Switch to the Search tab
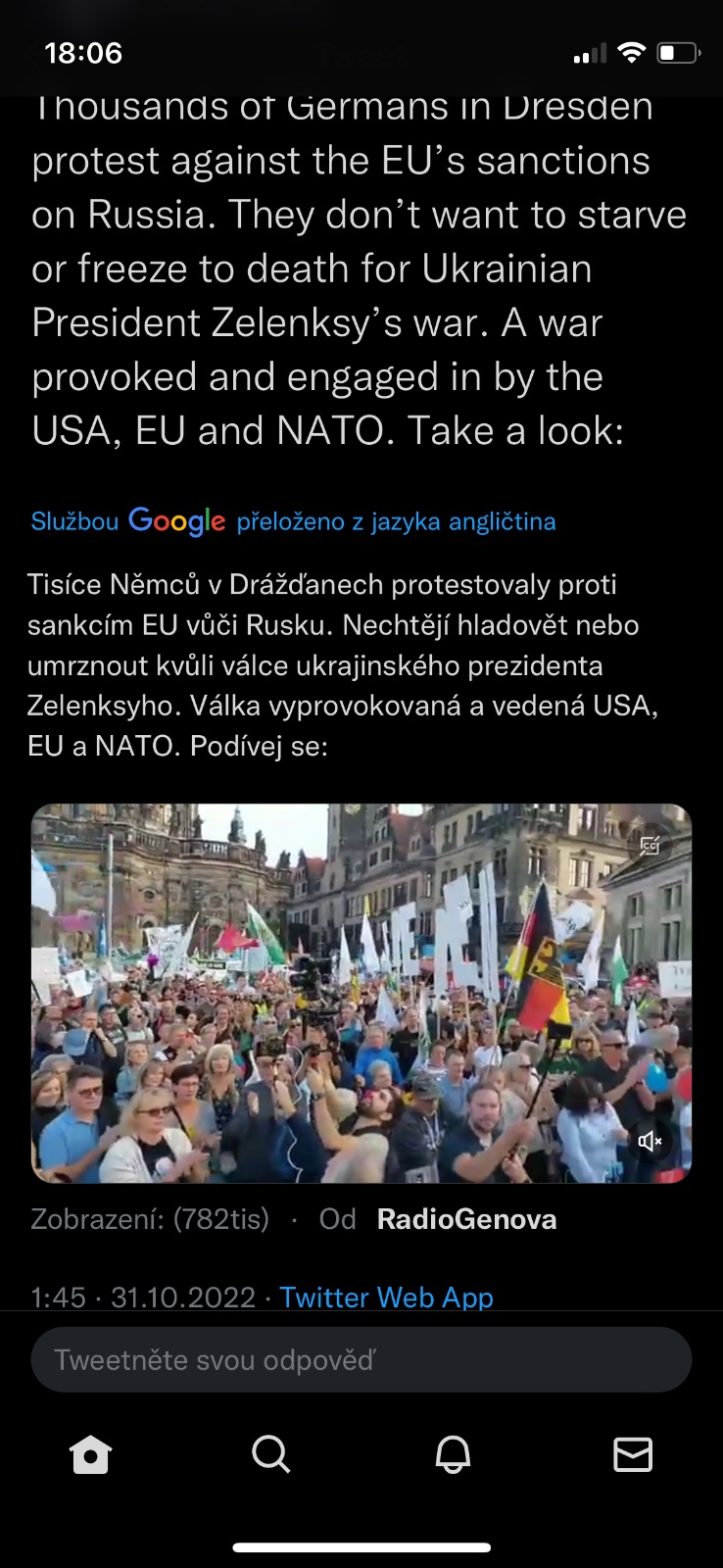Image resolution: width=723 pixels, height=1568 pixels. pos(270,1454)
